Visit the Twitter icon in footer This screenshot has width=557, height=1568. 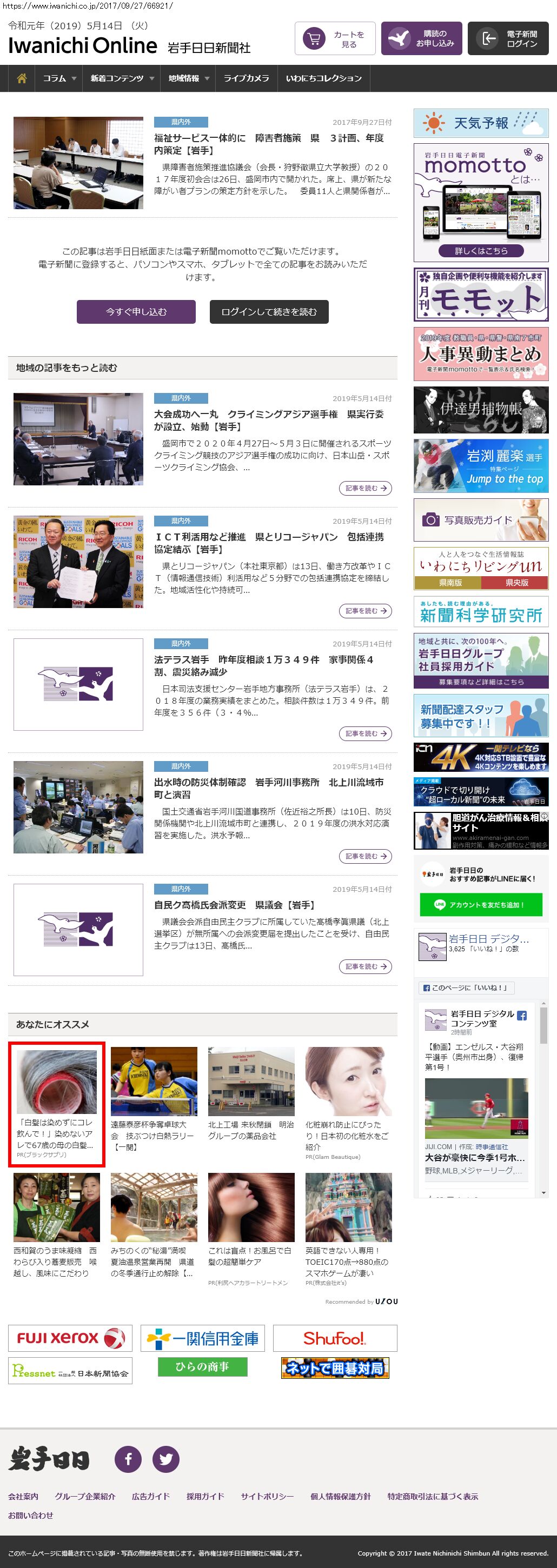[x=165, y=1459]
